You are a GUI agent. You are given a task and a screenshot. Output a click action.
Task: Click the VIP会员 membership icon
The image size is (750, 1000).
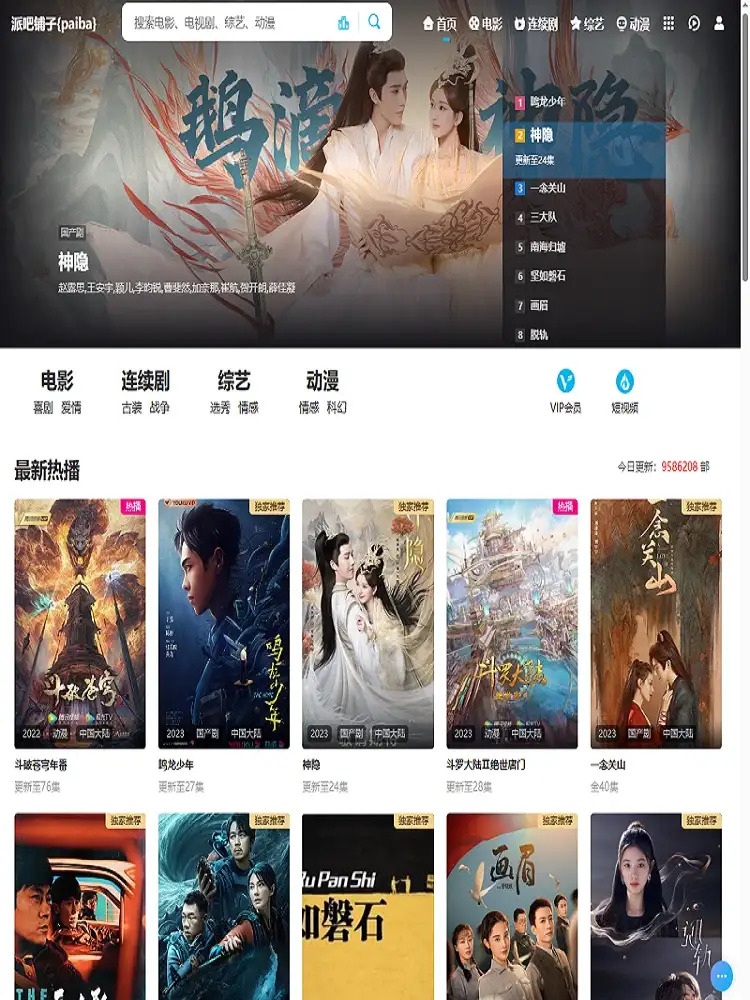(566, 382)
